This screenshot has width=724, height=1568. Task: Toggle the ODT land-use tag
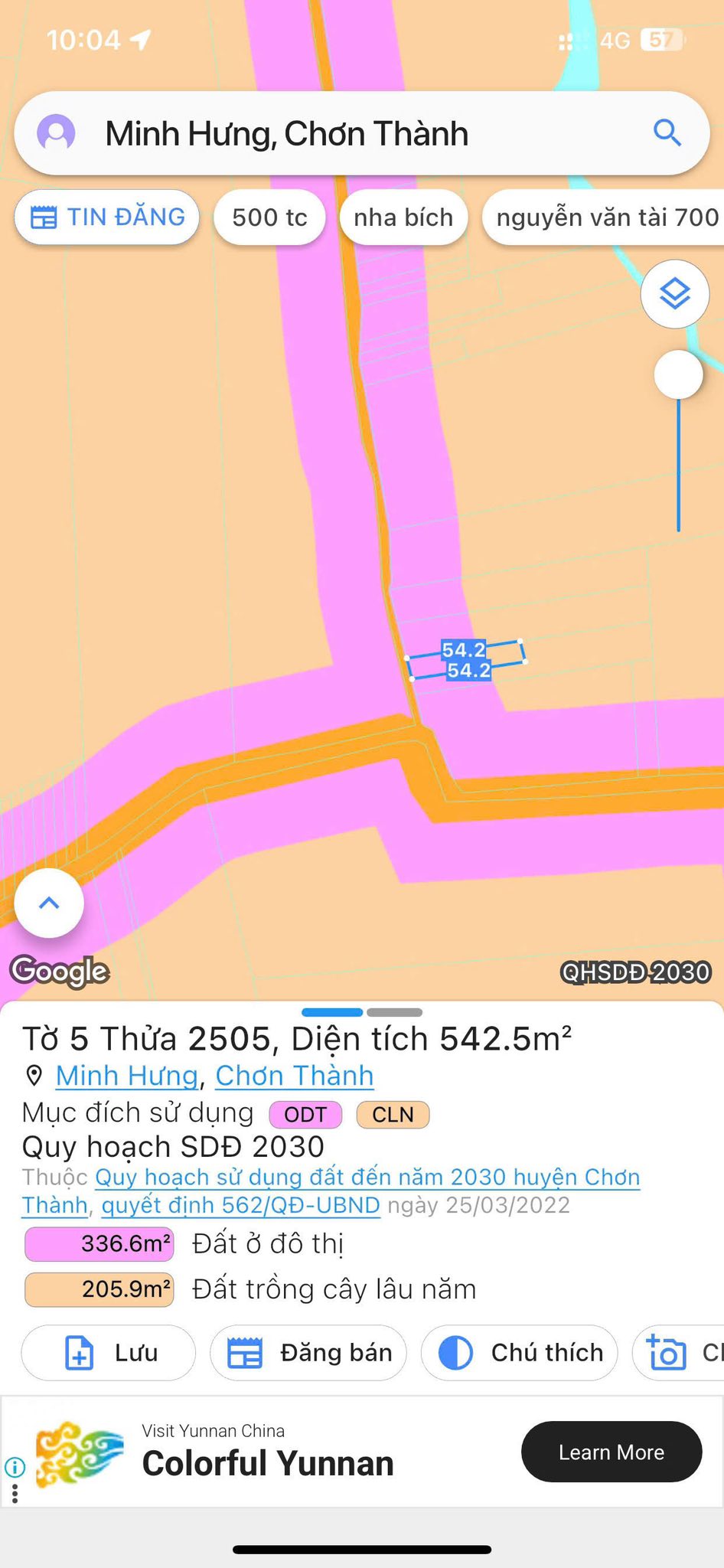pyautogui.click(x=305, y=1115)
